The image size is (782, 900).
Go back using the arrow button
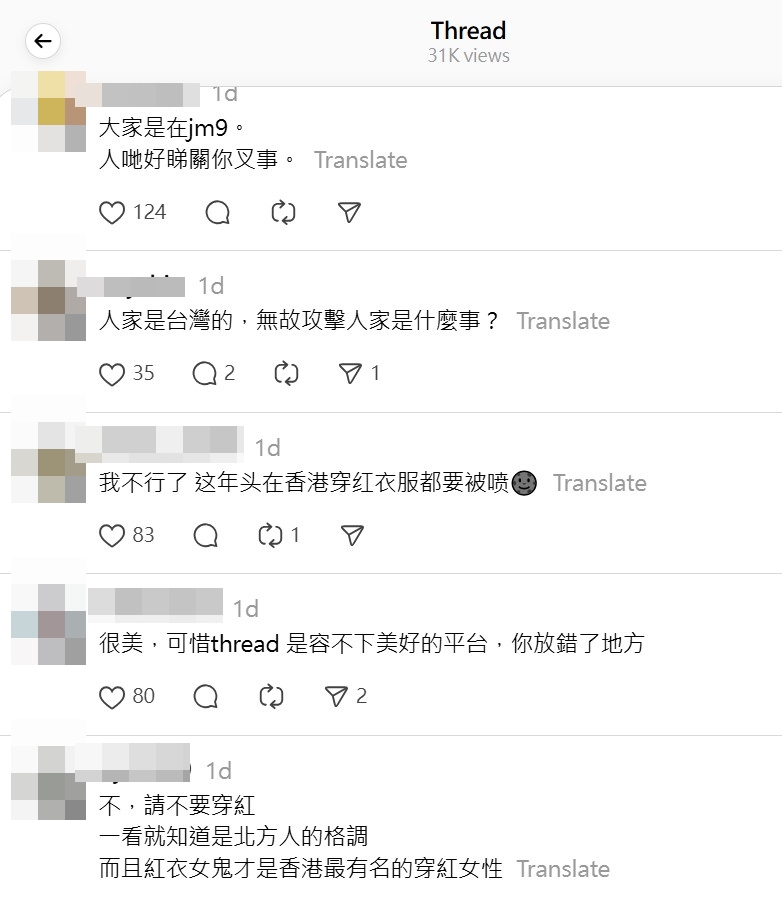pos(42,41)
